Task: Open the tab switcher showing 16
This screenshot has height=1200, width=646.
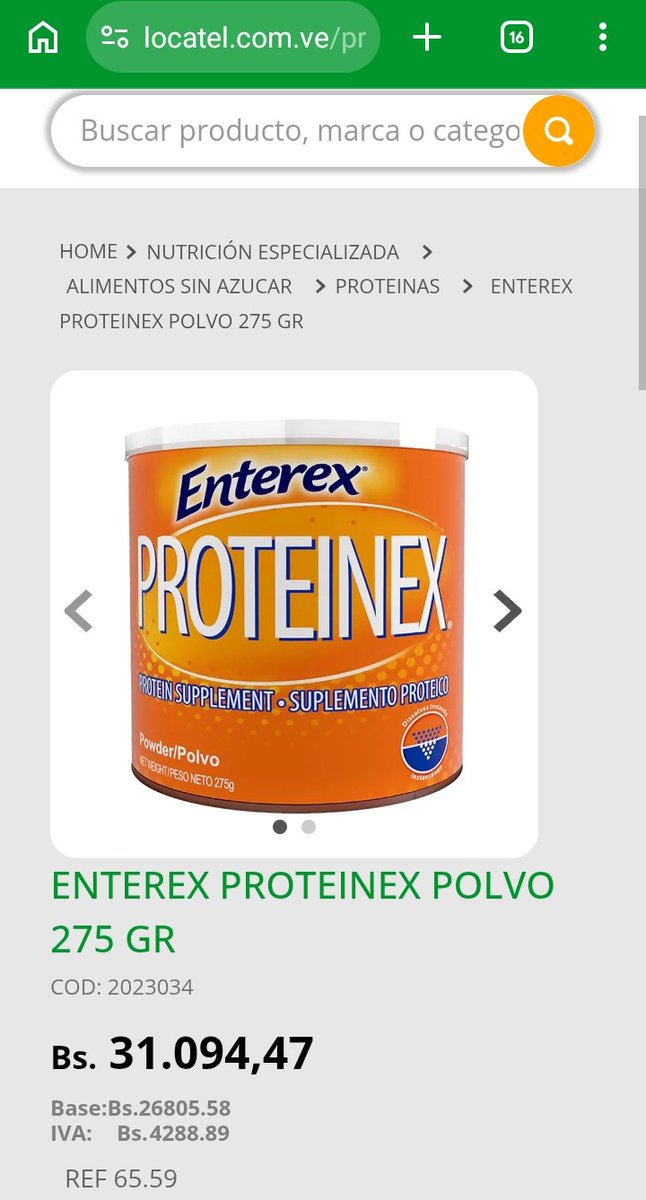Action: [x=516, y=38]
